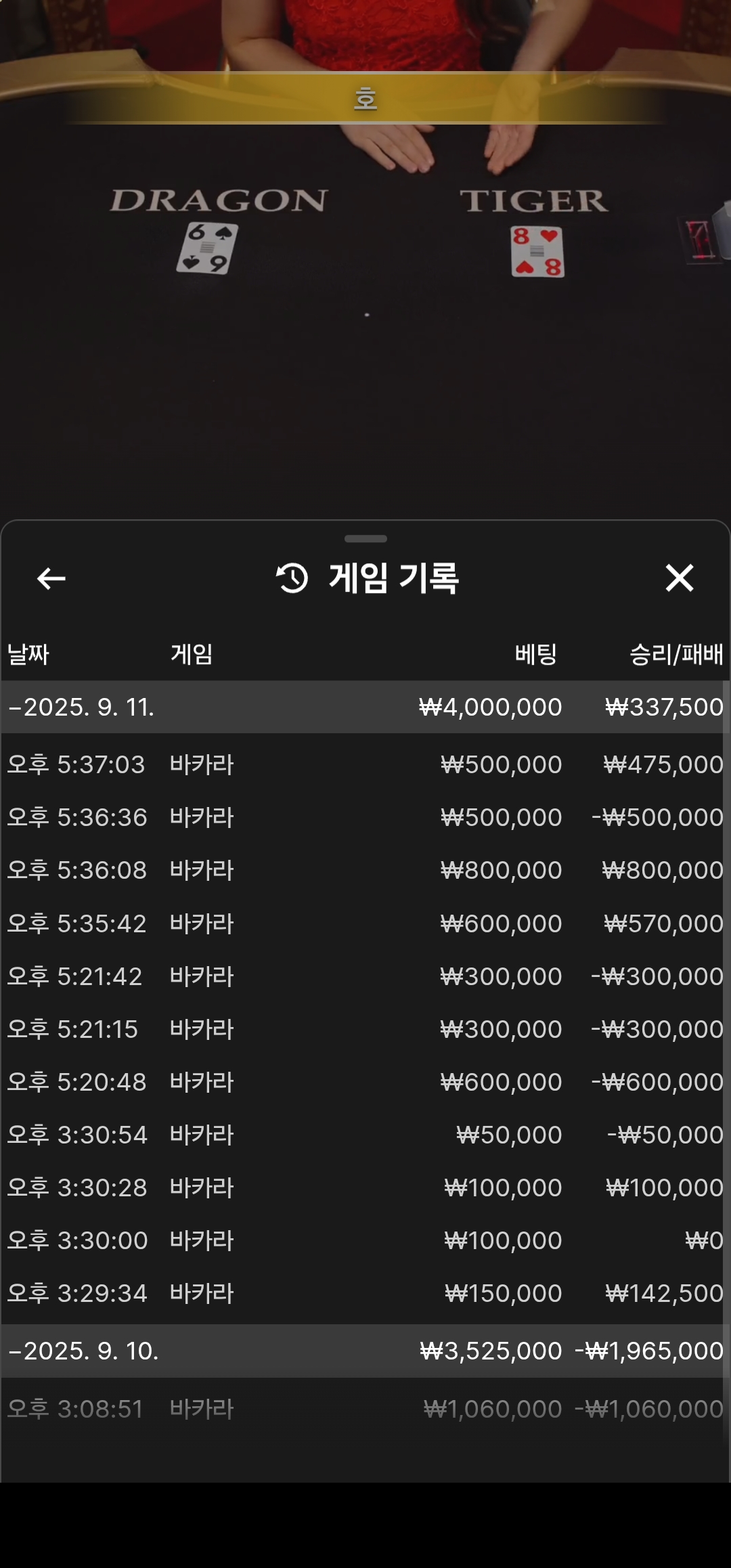Select the 오후 5:20:48 바카라 entry
The width and height of the screenshot is (731, 1568).
[x=365, y=1083]
